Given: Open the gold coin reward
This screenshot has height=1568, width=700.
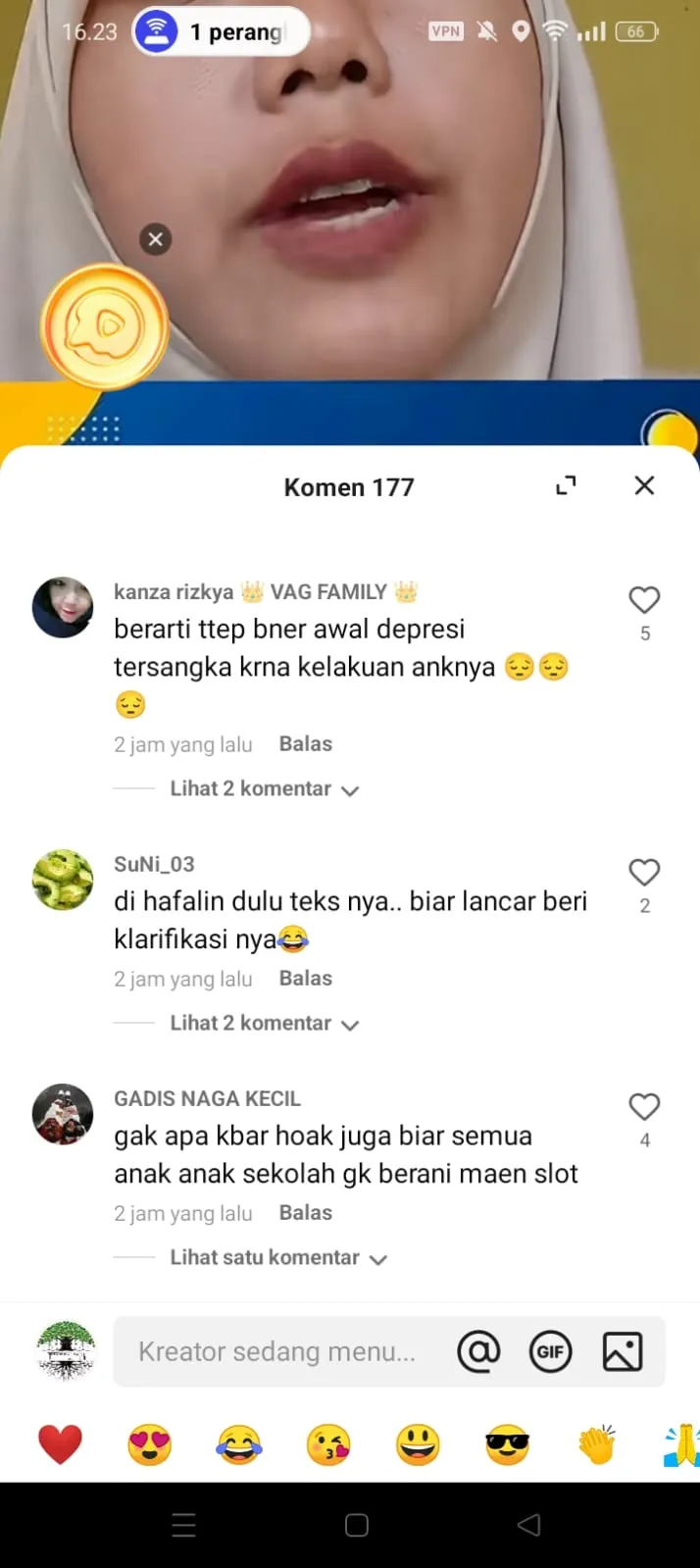Looking at the screenshot, I should point(105,328).
